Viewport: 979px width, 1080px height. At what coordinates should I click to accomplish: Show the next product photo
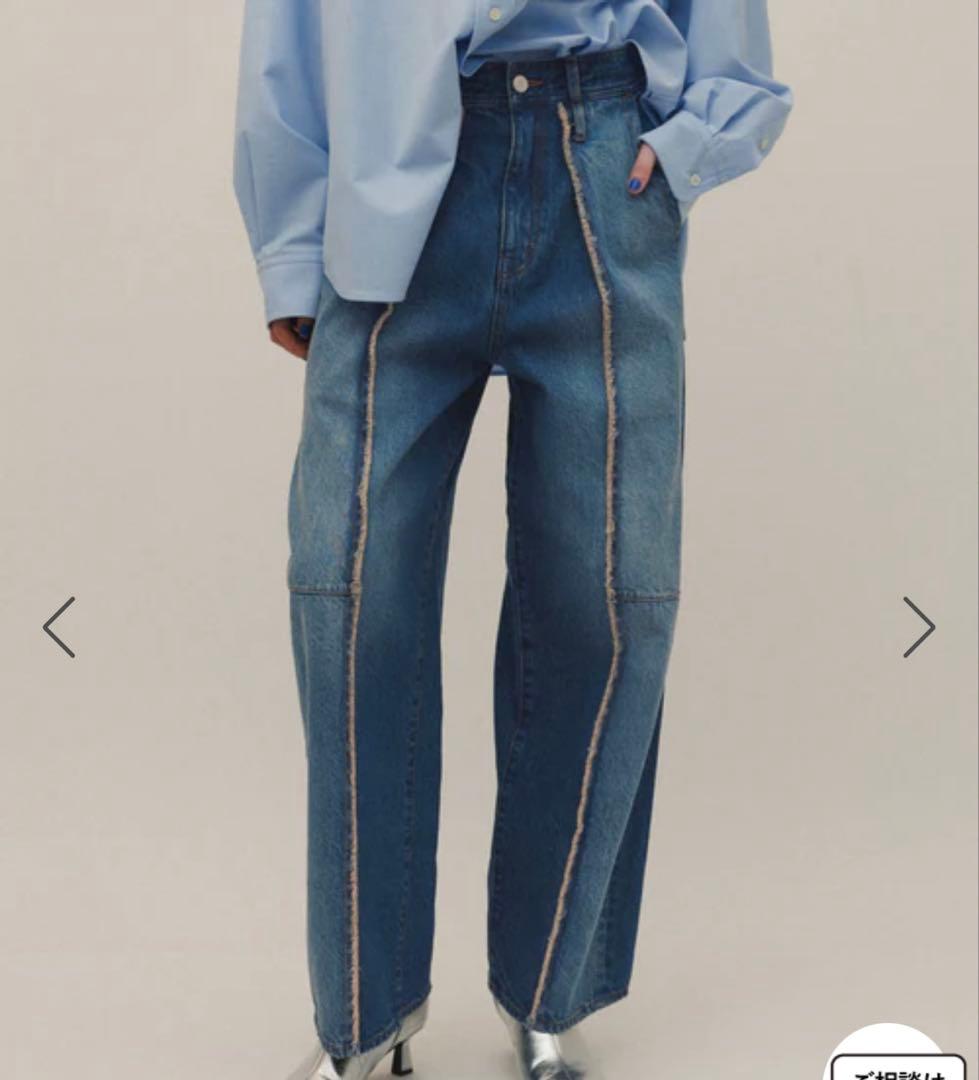[x=918, y=627]
